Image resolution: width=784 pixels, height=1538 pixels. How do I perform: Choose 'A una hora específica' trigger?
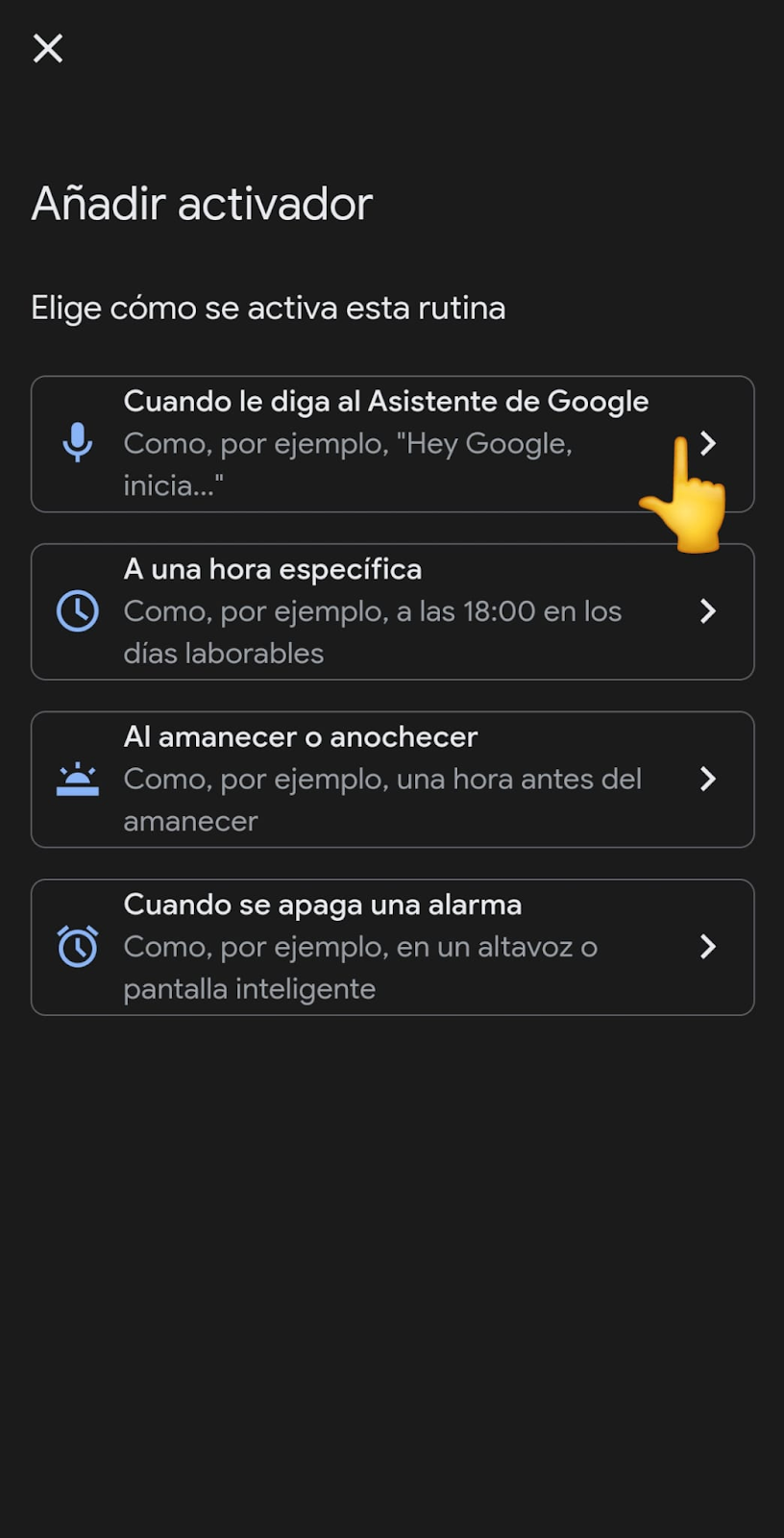(392, 611)
